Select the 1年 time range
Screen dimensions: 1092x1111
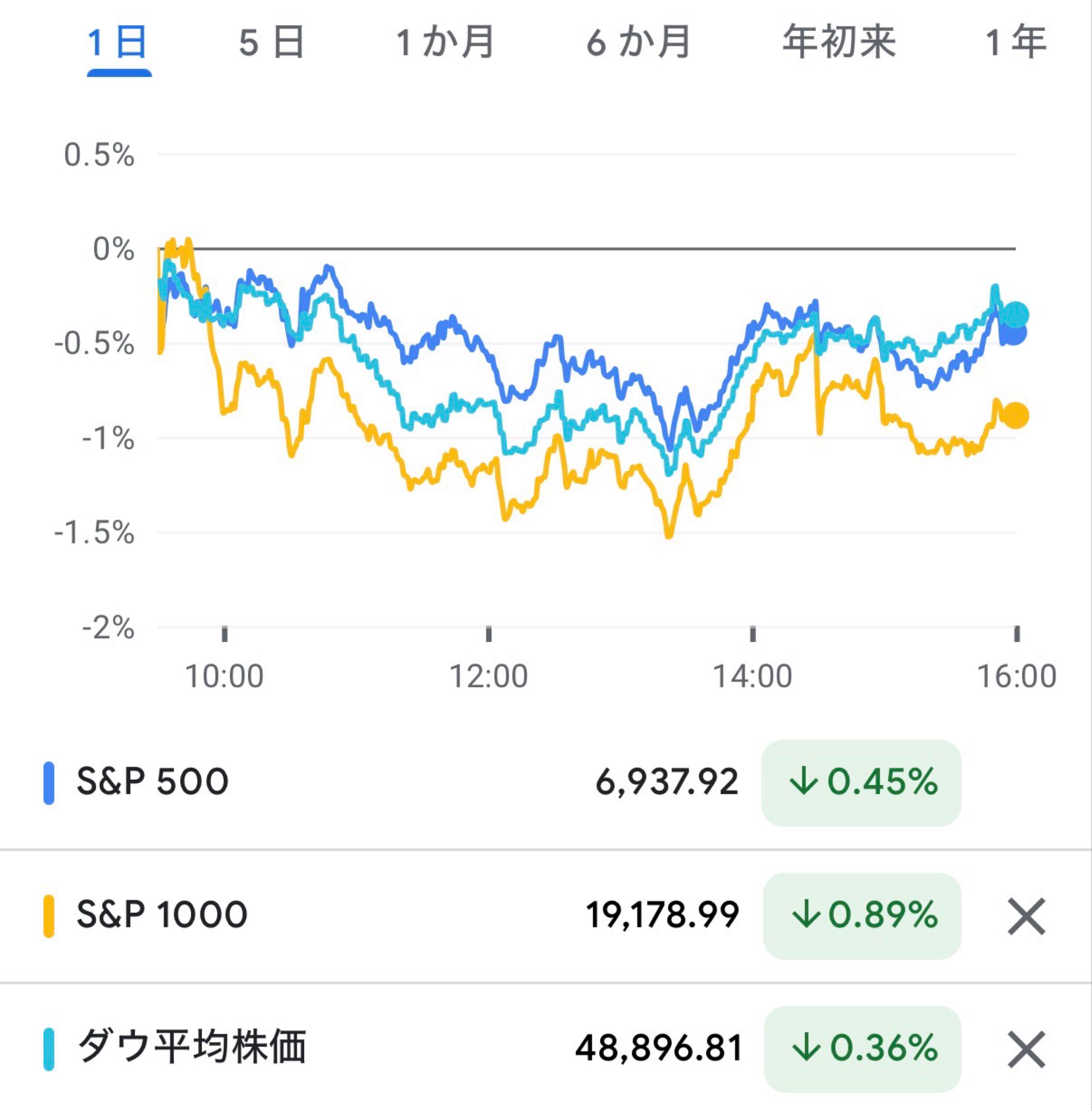coord(1015,40)
